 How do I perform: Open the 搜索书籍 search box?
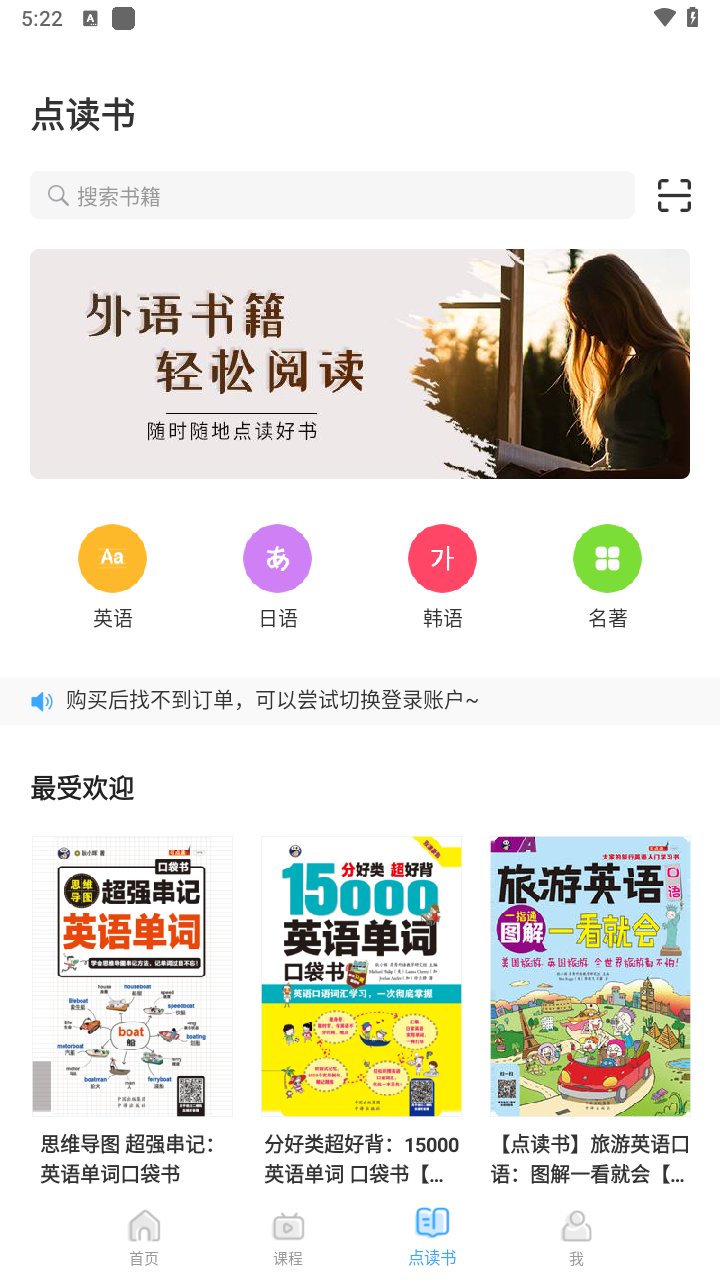tap(332, 196)
